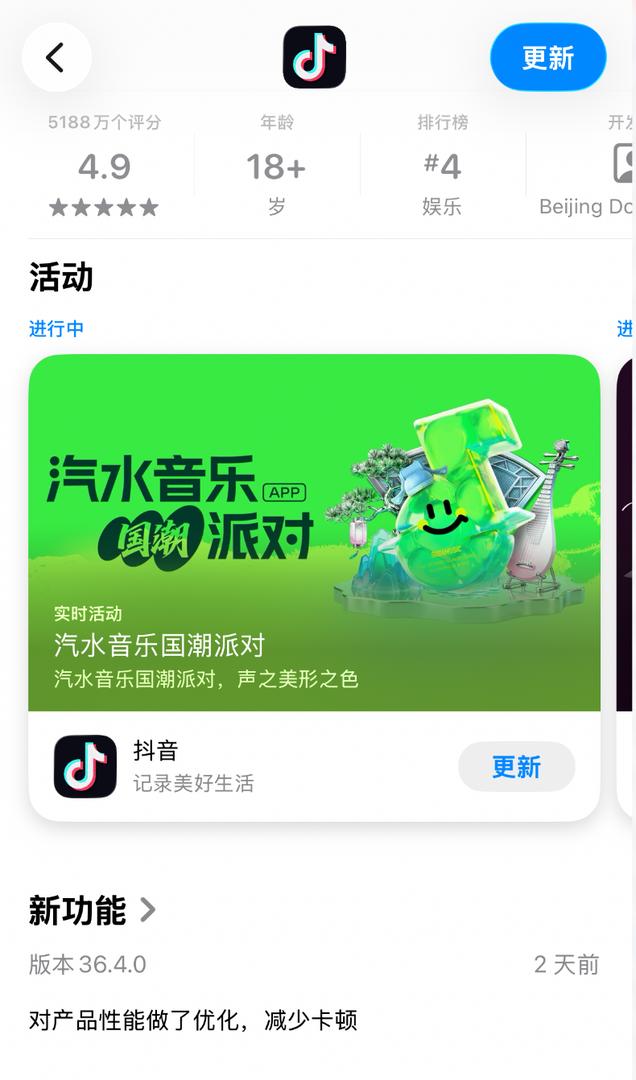Viewport: 636px width, 1080px height.
Task: Open the 汽水音乐国潮派对 event card
Action: click(x=314, y=533)
